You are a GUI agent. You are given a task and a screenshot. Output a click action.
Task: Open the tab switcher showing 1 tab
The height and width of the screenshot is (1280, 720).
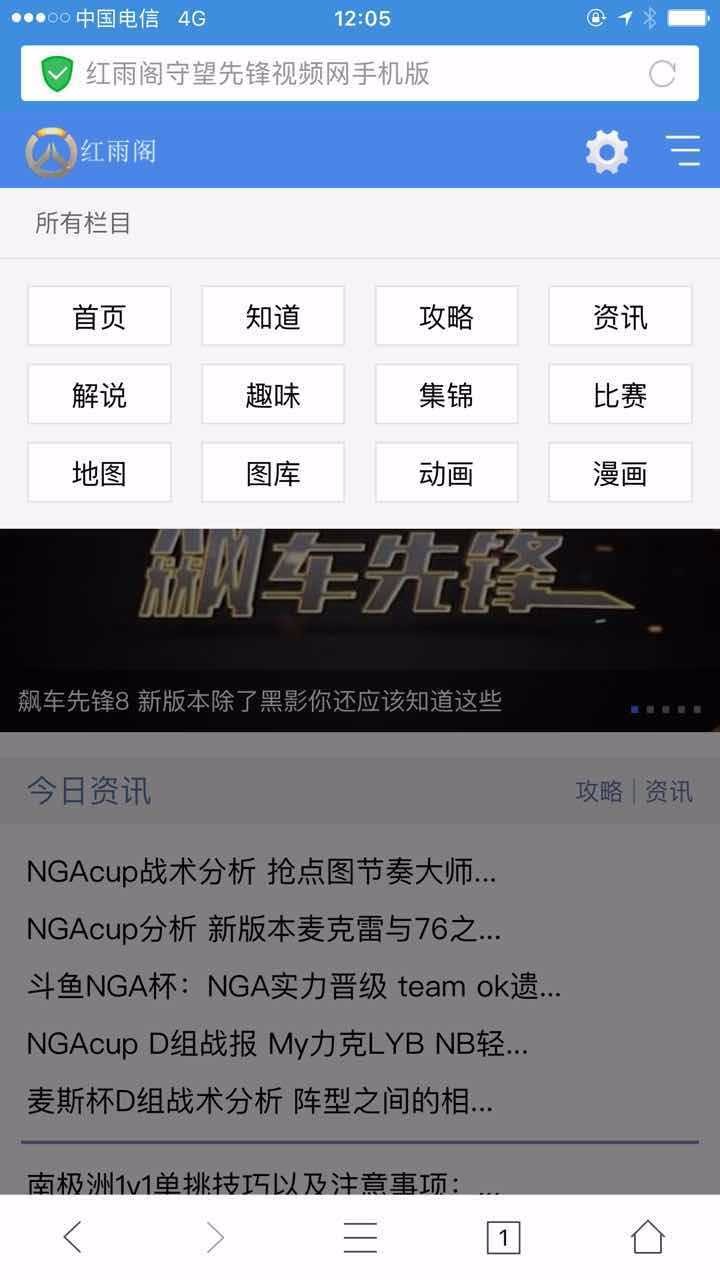coord(503,1237)
